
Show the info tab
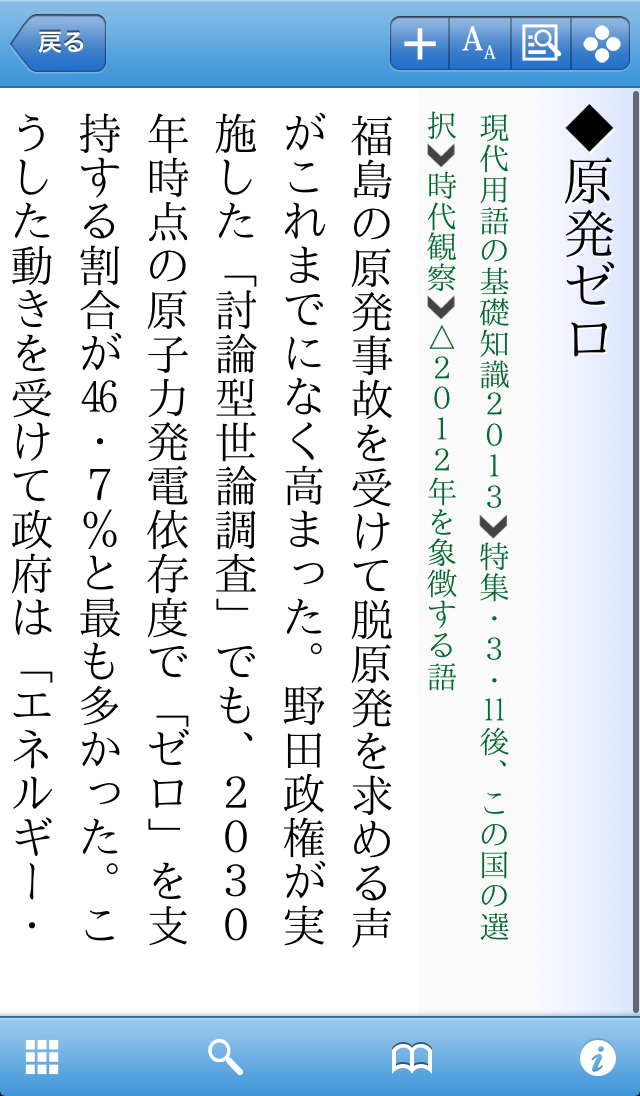[x=597, y=1056]
